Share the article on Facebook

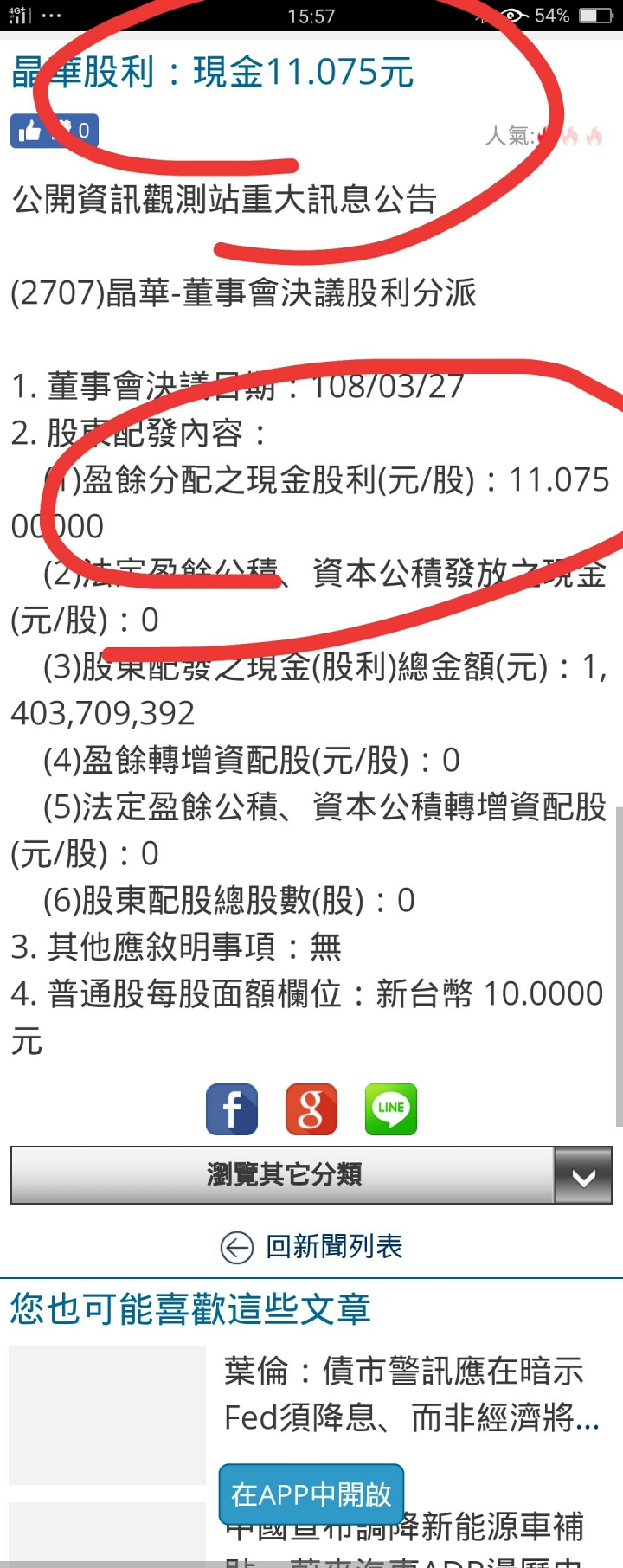[x=232, y=1109]
